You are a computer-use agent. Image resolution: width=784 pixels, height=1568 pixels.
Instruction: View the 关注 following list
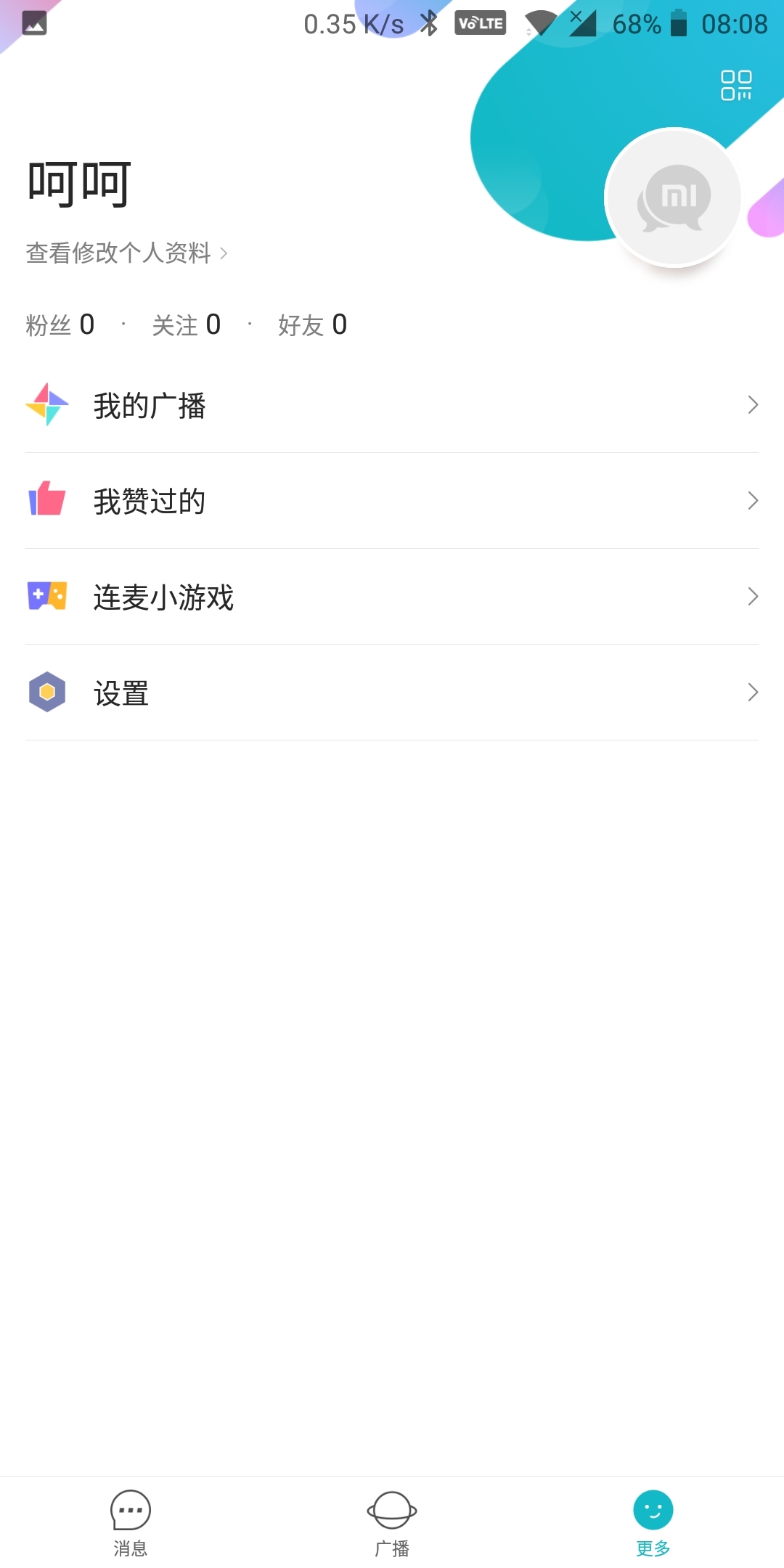[186, 324]
